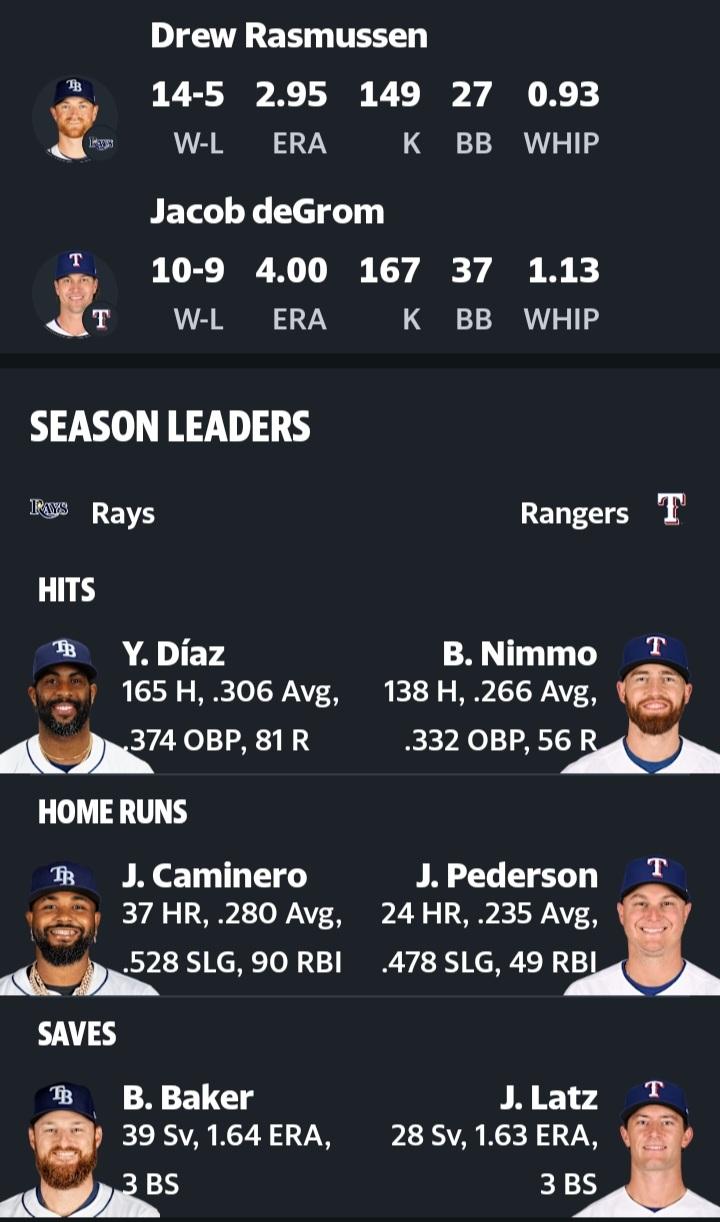View Y. Díaz hits leader details
Screen dimensions: 720x1222
pyautogui.click(x=173, y=654)
